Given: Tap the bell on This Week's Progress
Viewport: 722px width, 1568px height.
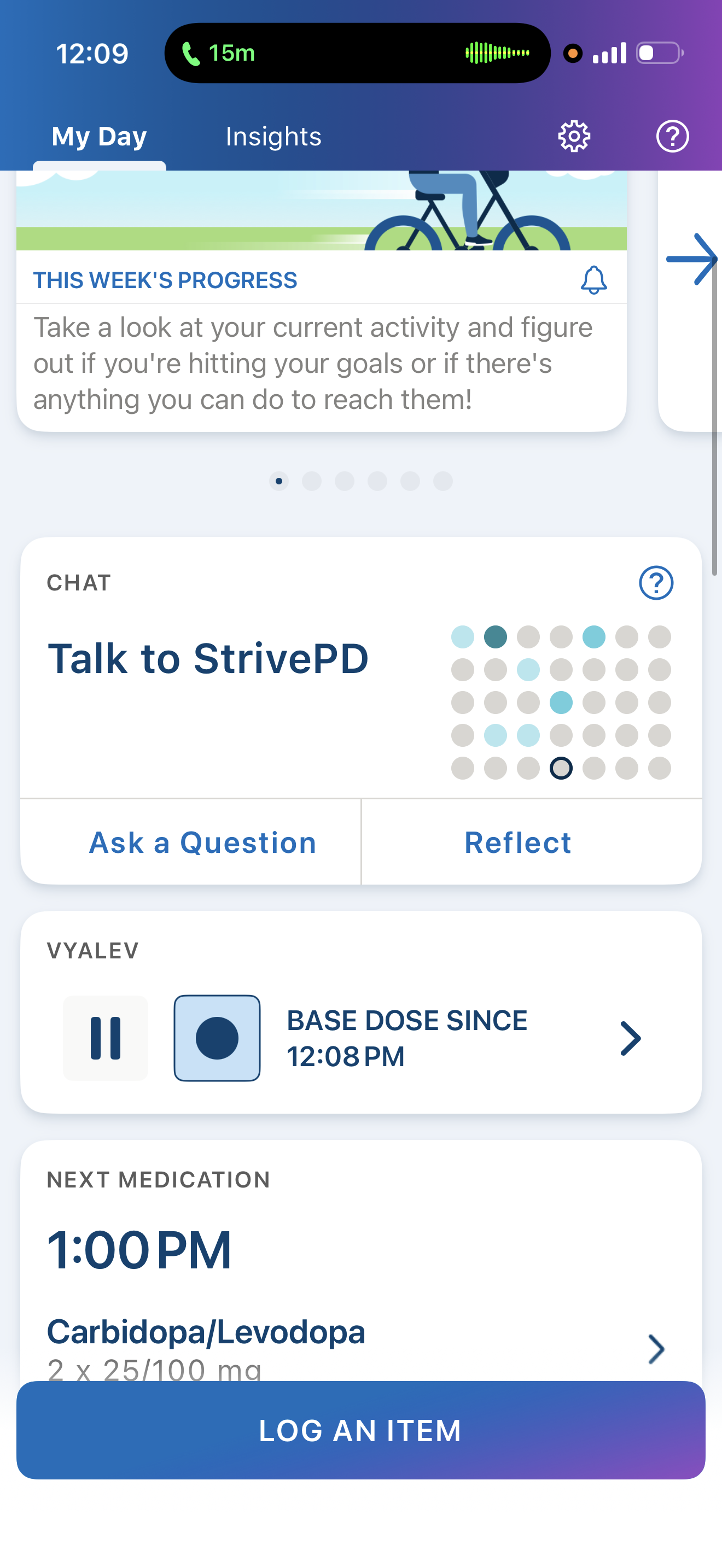Looking at the screenshot, I should click(593, 280).
